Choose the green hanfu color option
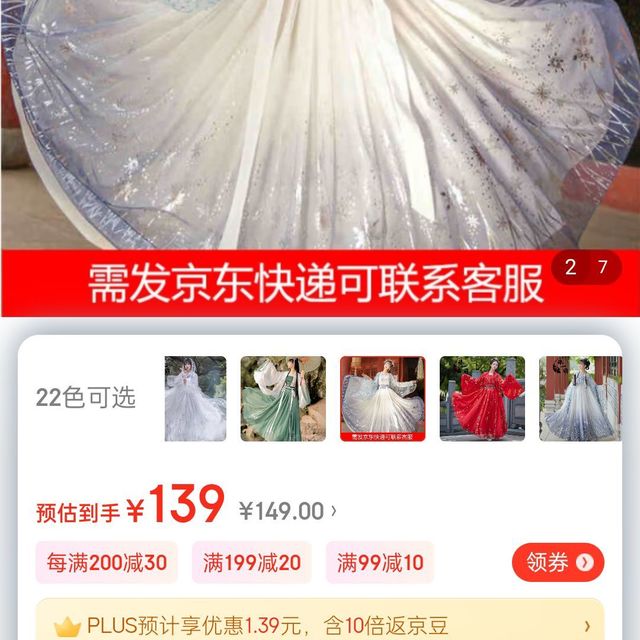This screenshot has height=640, width=640. click(x=283, y=398)
